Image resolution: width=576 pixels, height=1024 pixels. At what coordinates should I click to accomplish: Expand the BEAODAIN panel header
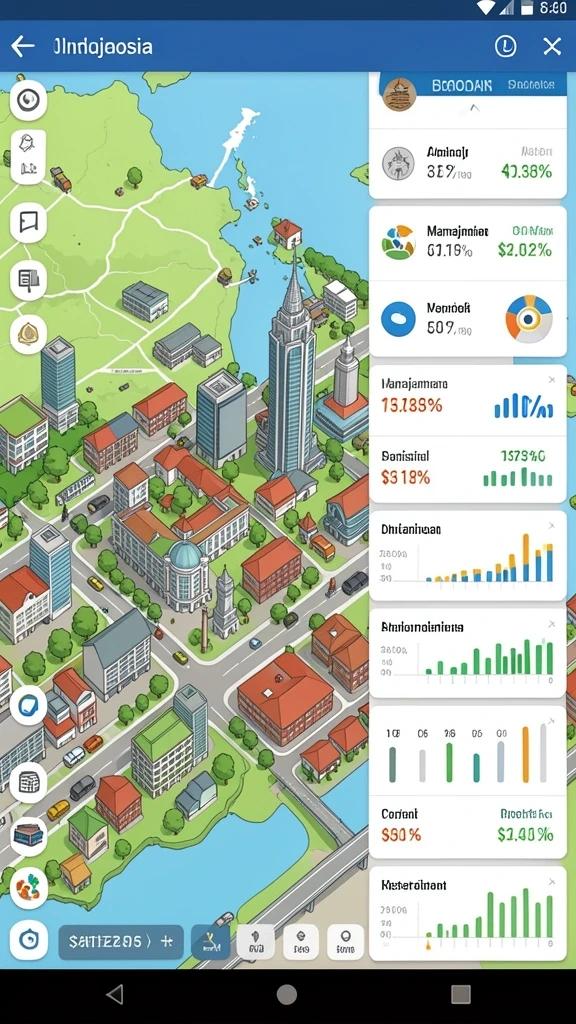473,85
